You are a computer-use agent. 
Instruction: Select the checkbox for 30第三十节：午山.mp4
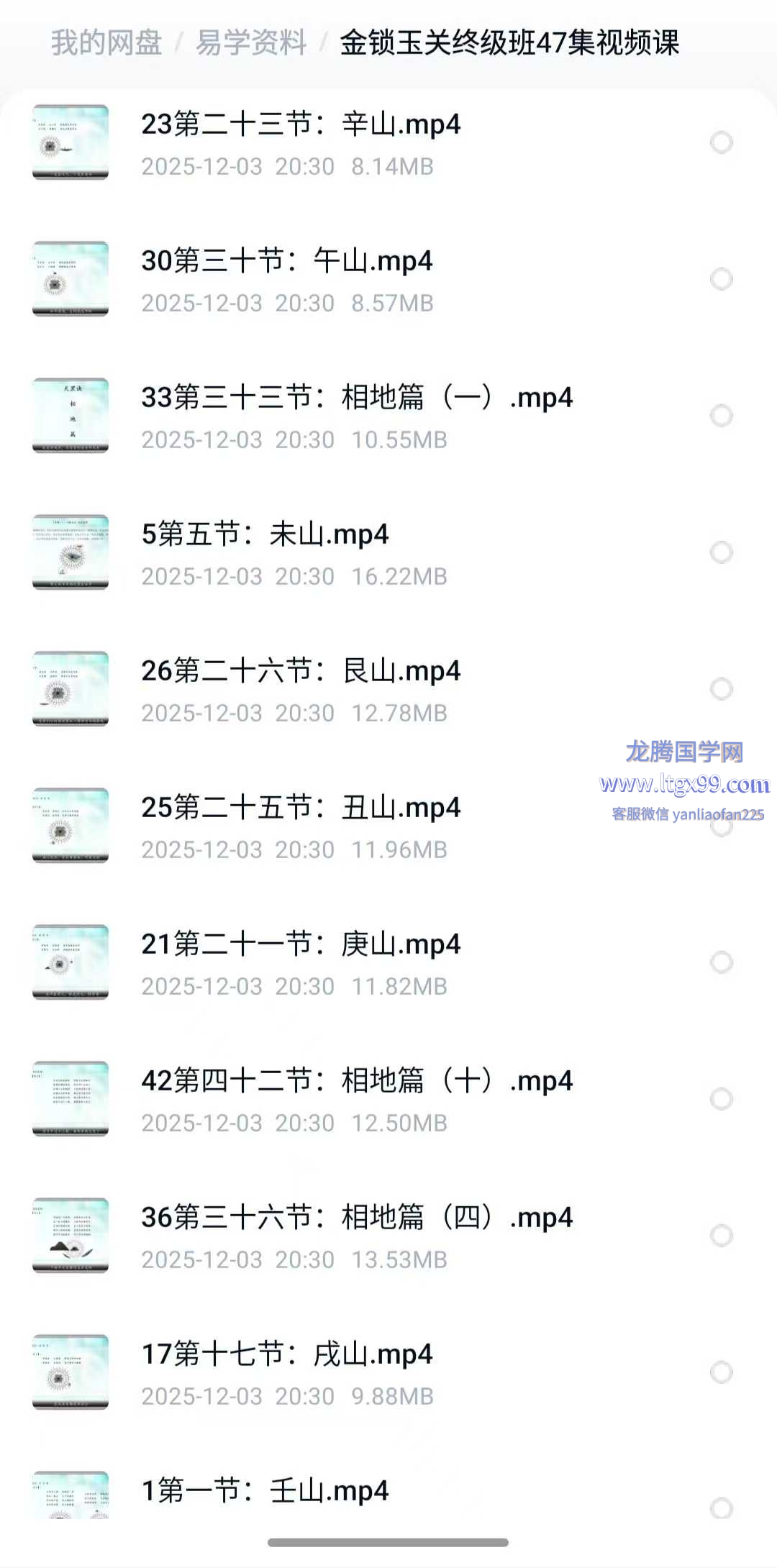(x=721, y=279)
